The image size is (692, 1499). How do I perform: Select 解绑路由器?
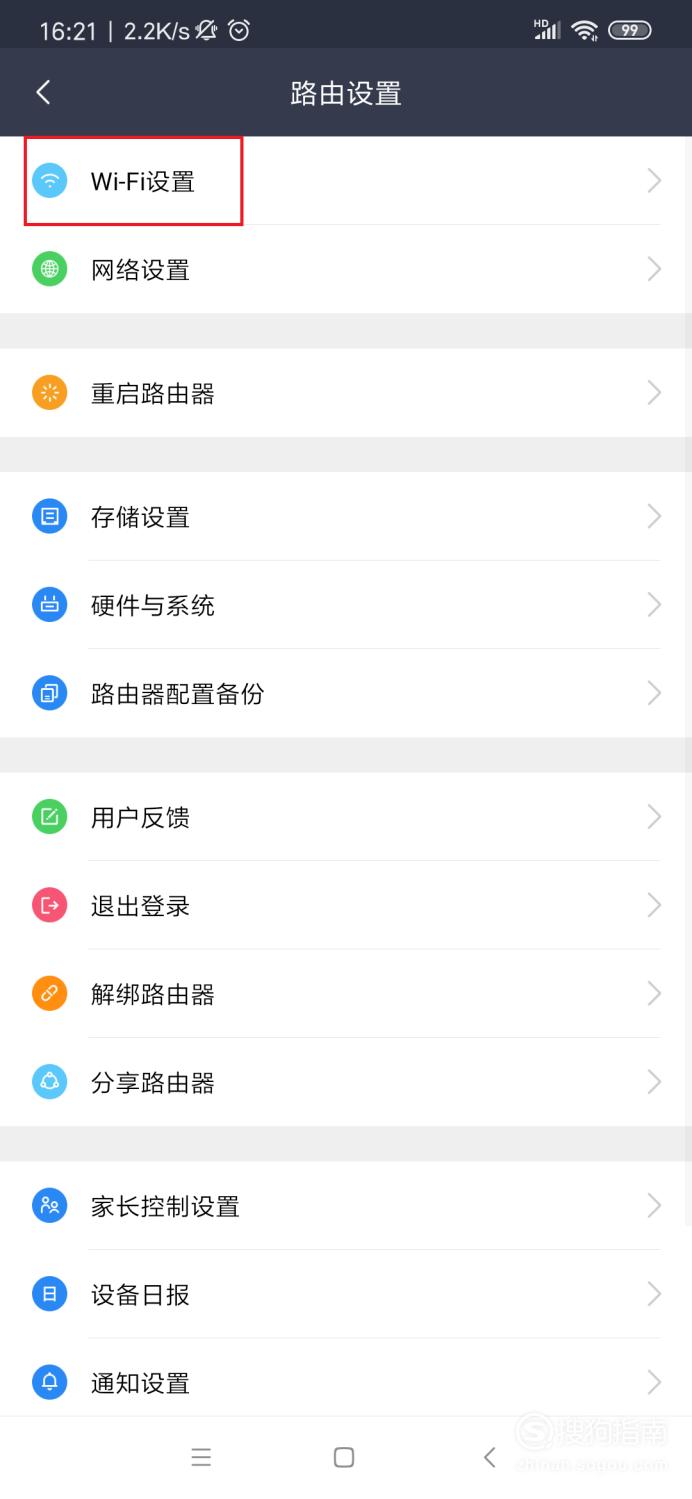click(346, 994)
